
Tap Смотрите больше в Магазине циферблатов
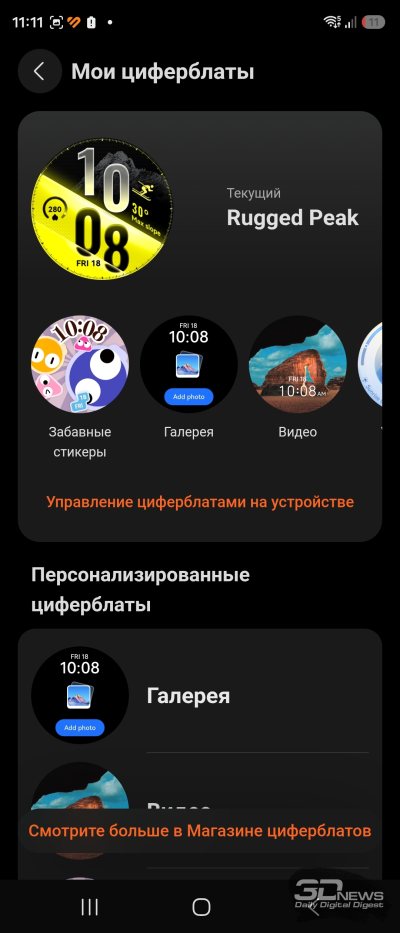(x=200, y=830)
